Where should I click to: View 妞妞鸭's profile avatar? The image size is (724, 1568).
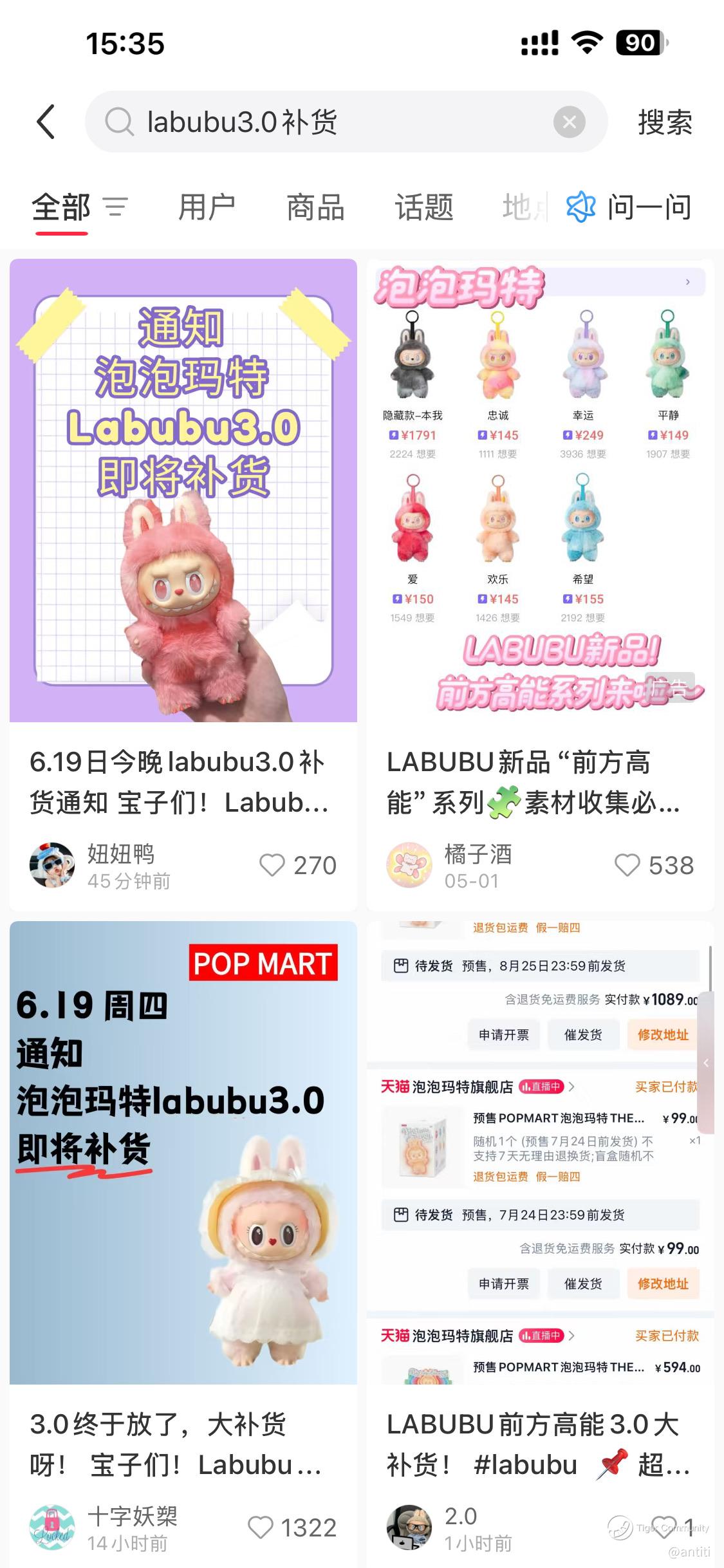coord(52,865)
